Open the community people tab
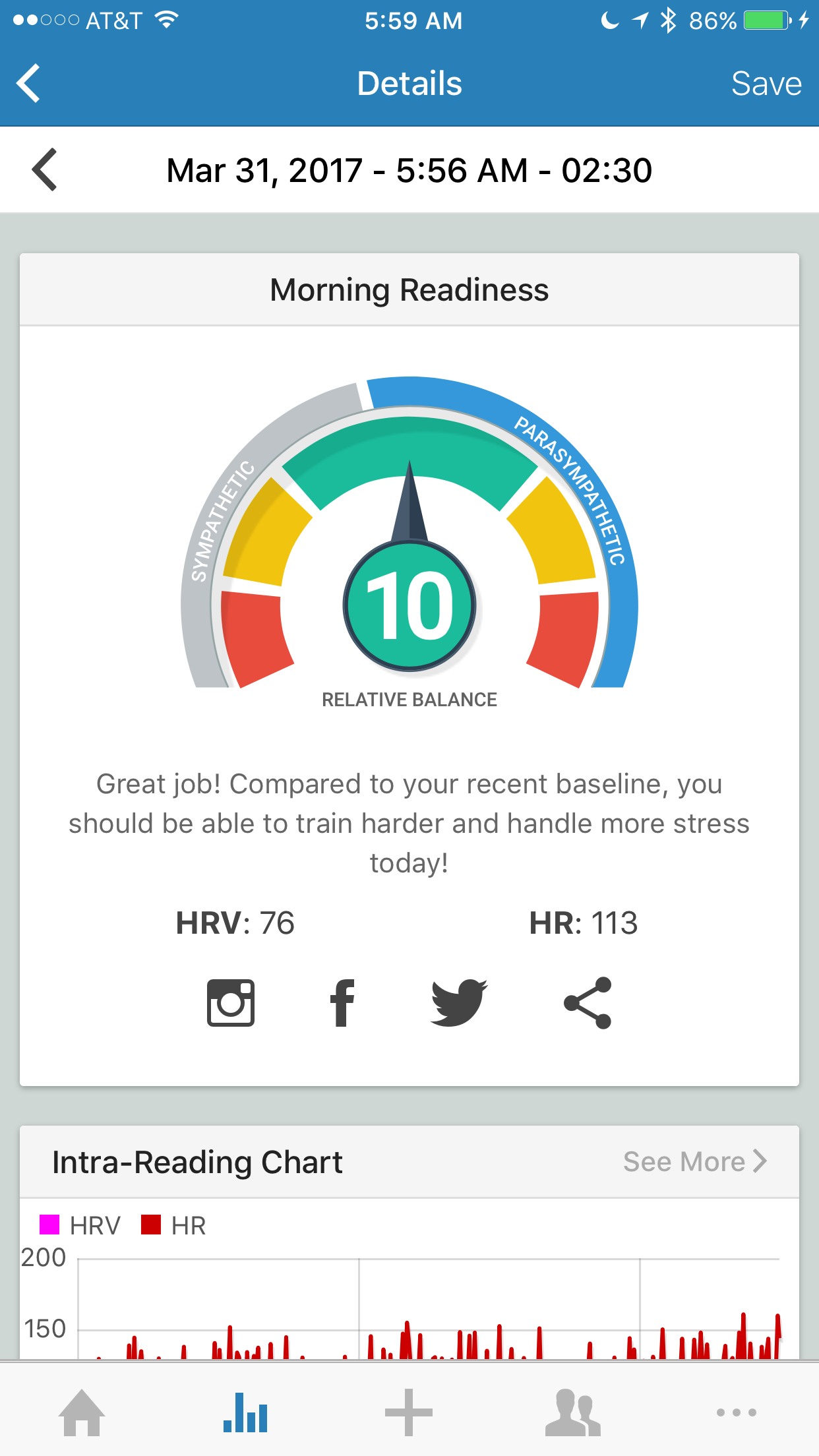 [x=572, y=1412]
